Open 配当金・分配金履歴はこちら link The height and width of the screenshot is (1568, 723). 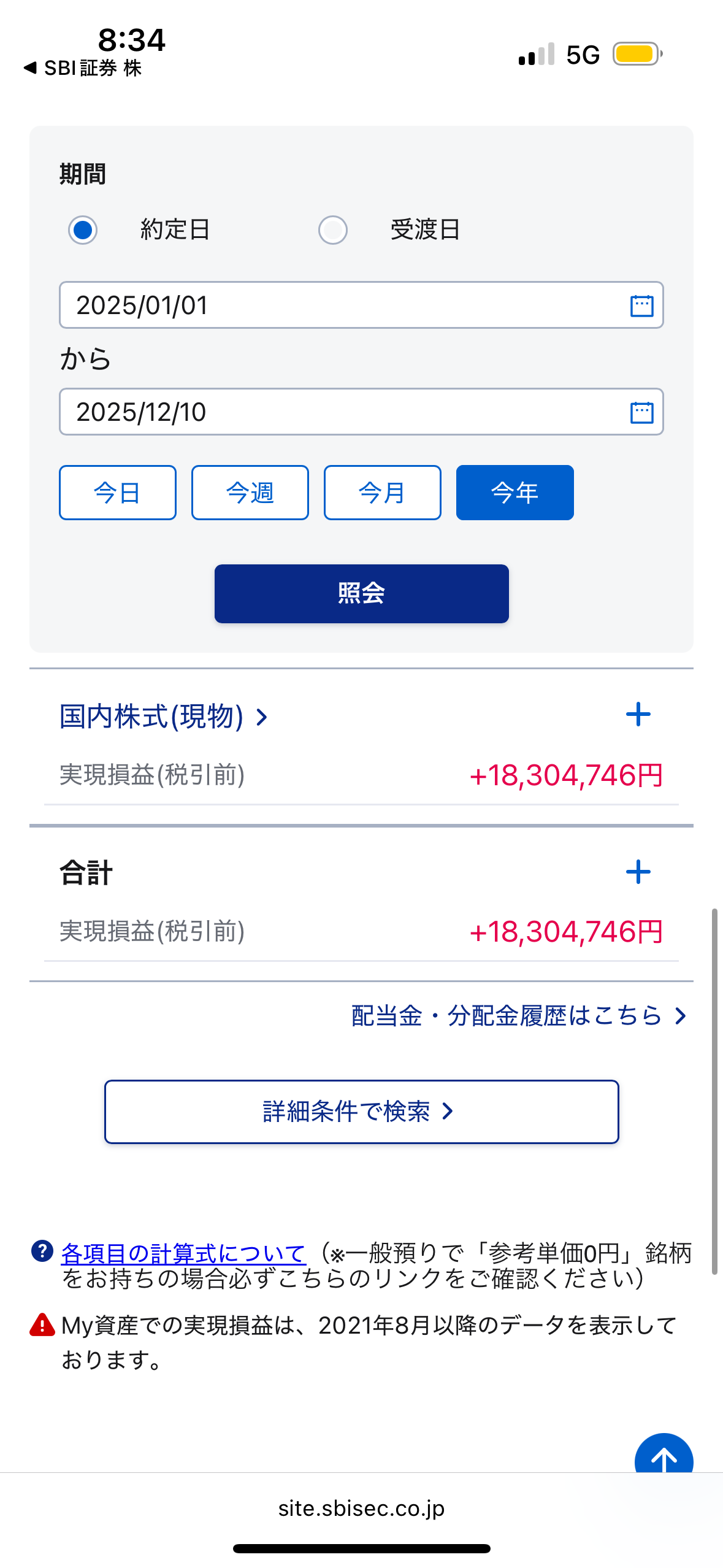(x=518, y=1016)
